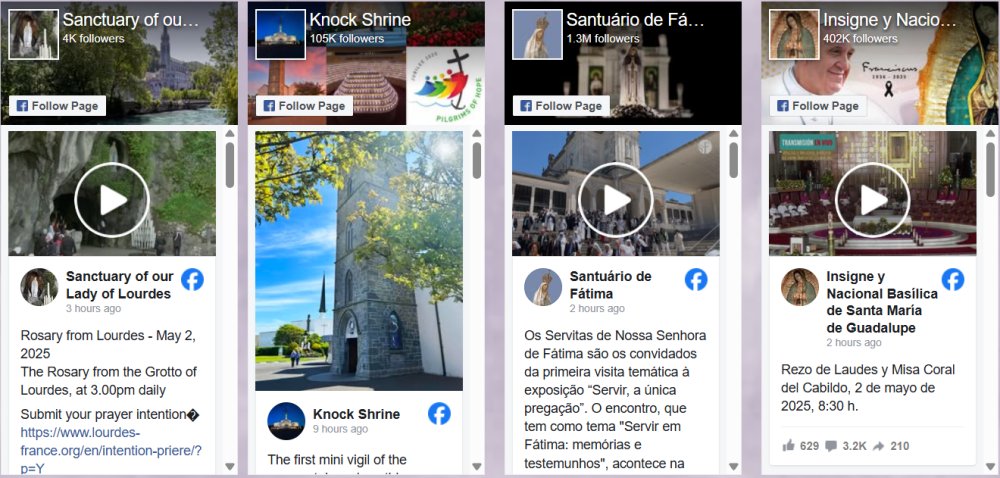Image resolution: width=1000 pixels, height=478 pixels.
Task: Follow the Sanctuary of our Lady of Lourdes page
Action: (x=55, y=106)
